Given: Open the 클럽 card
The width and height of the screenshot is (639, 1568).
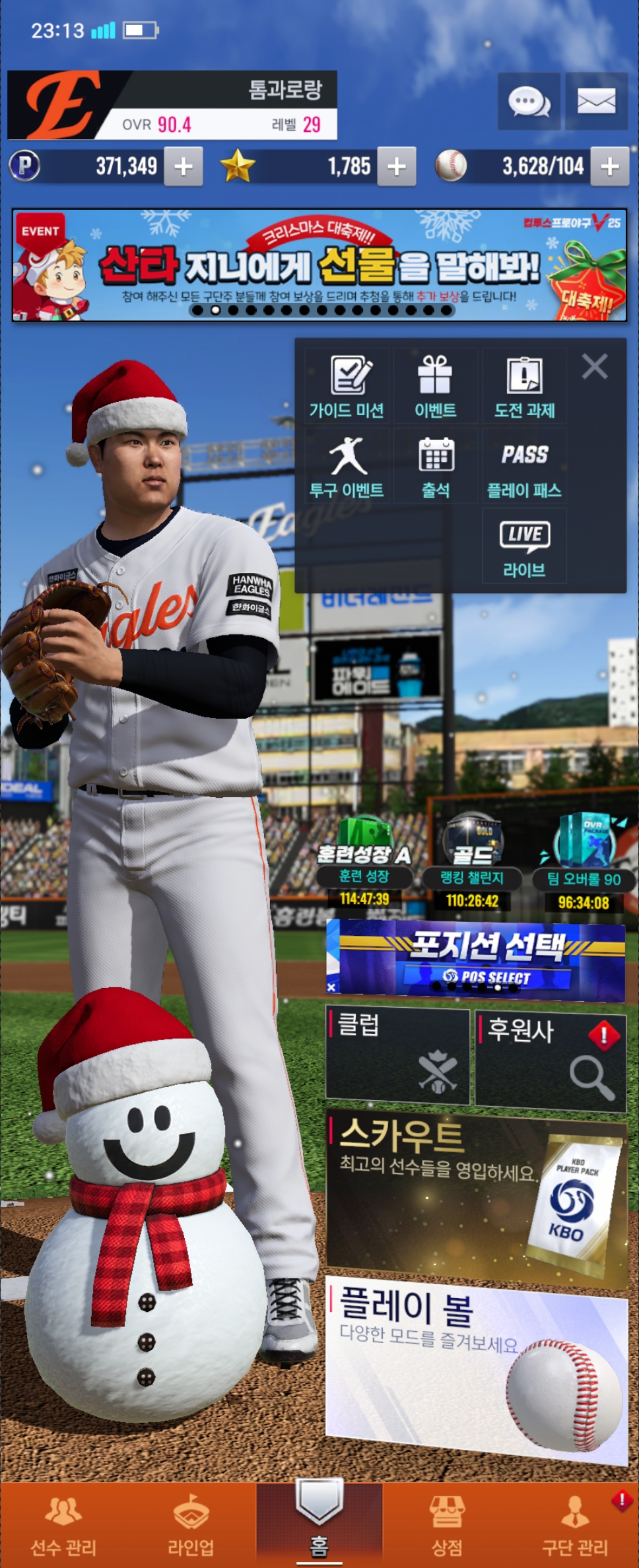Looking at the screenshot, I should [397, 1055].
